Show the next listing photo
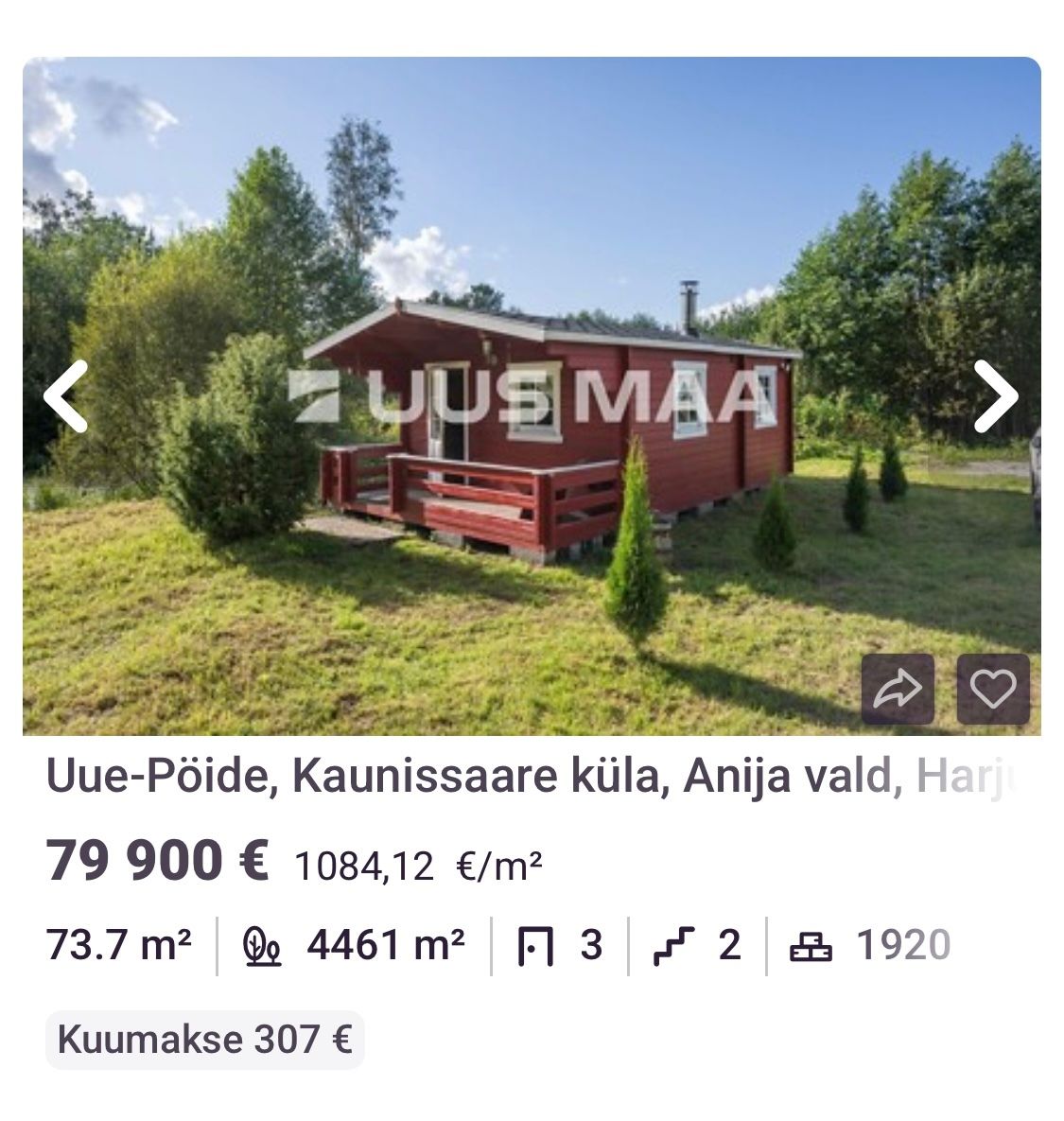This screenshot has width=1064, height=1121. click(996, 396)
